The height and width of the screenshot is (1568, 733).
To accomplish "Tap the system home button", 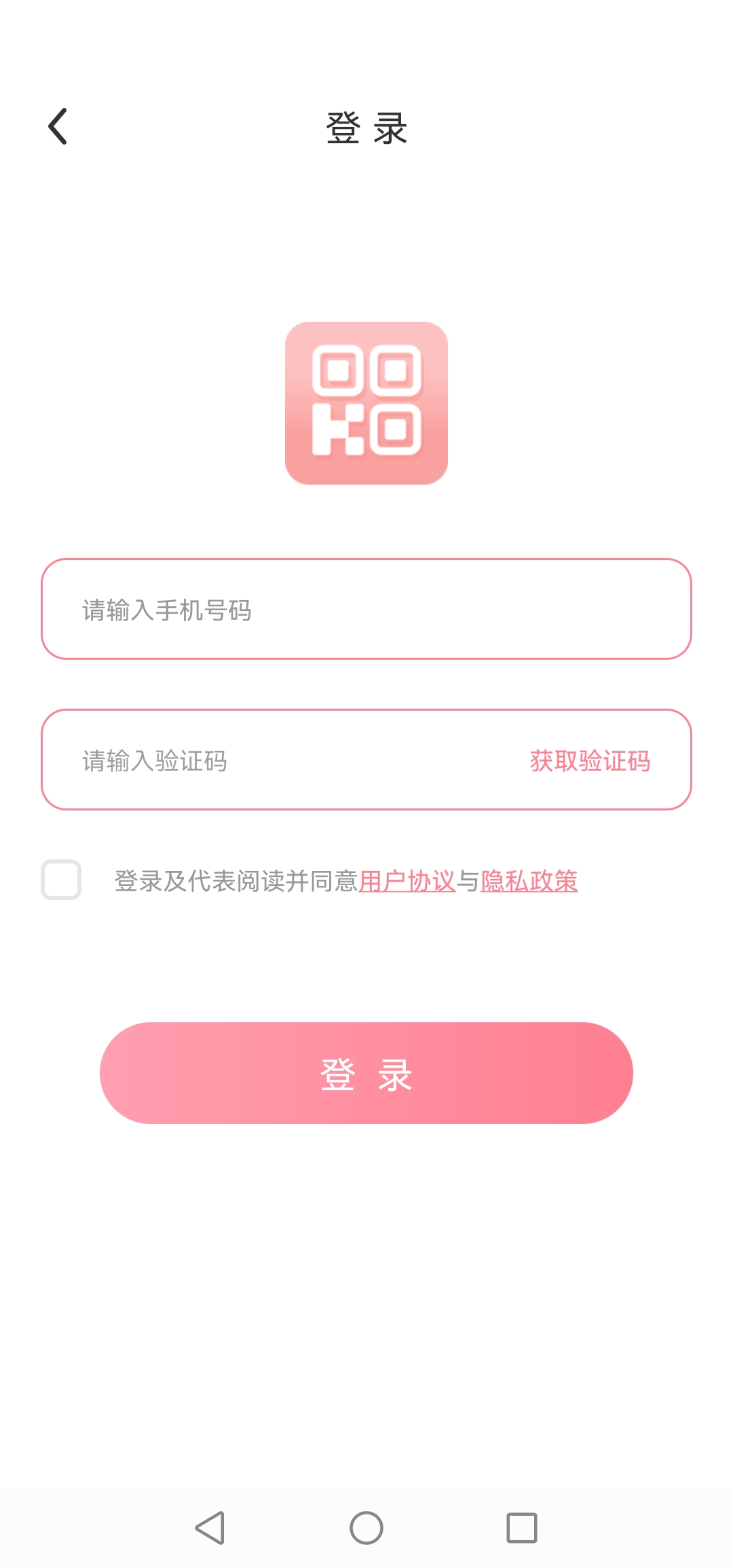I will [x=366, y=1528].
